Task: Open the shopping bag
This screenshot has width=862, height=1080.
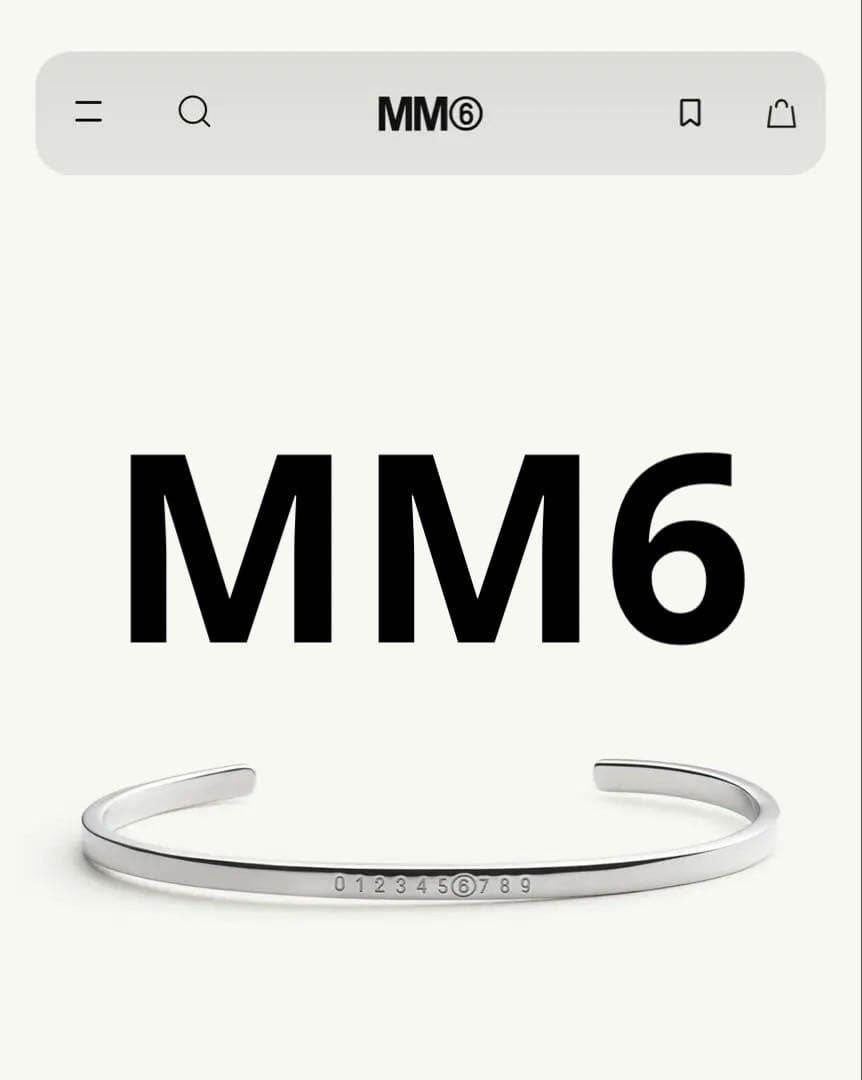Action: coord(781,113)
